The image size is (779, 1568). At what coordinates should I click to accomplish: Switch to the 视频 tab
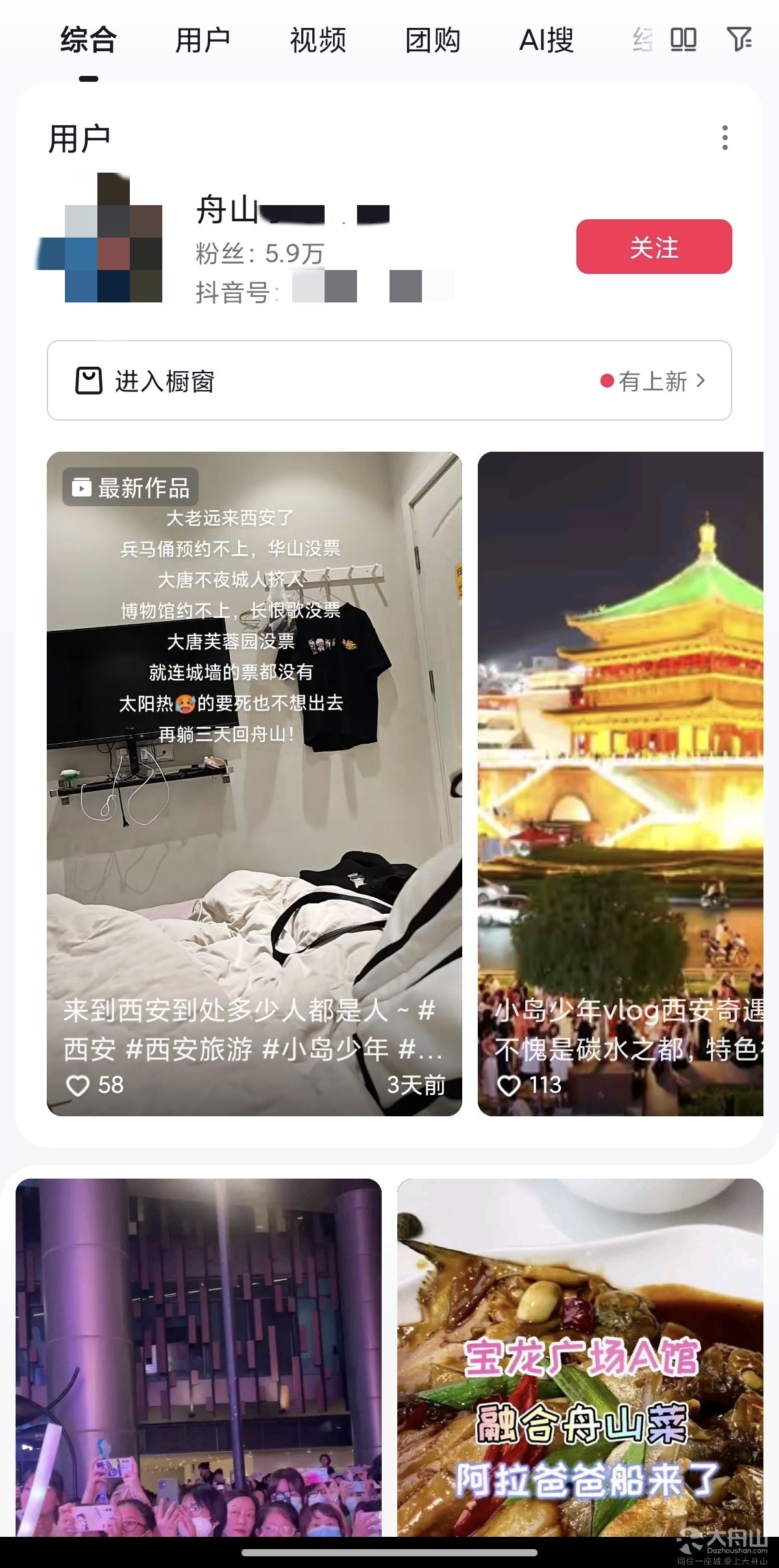318,41
